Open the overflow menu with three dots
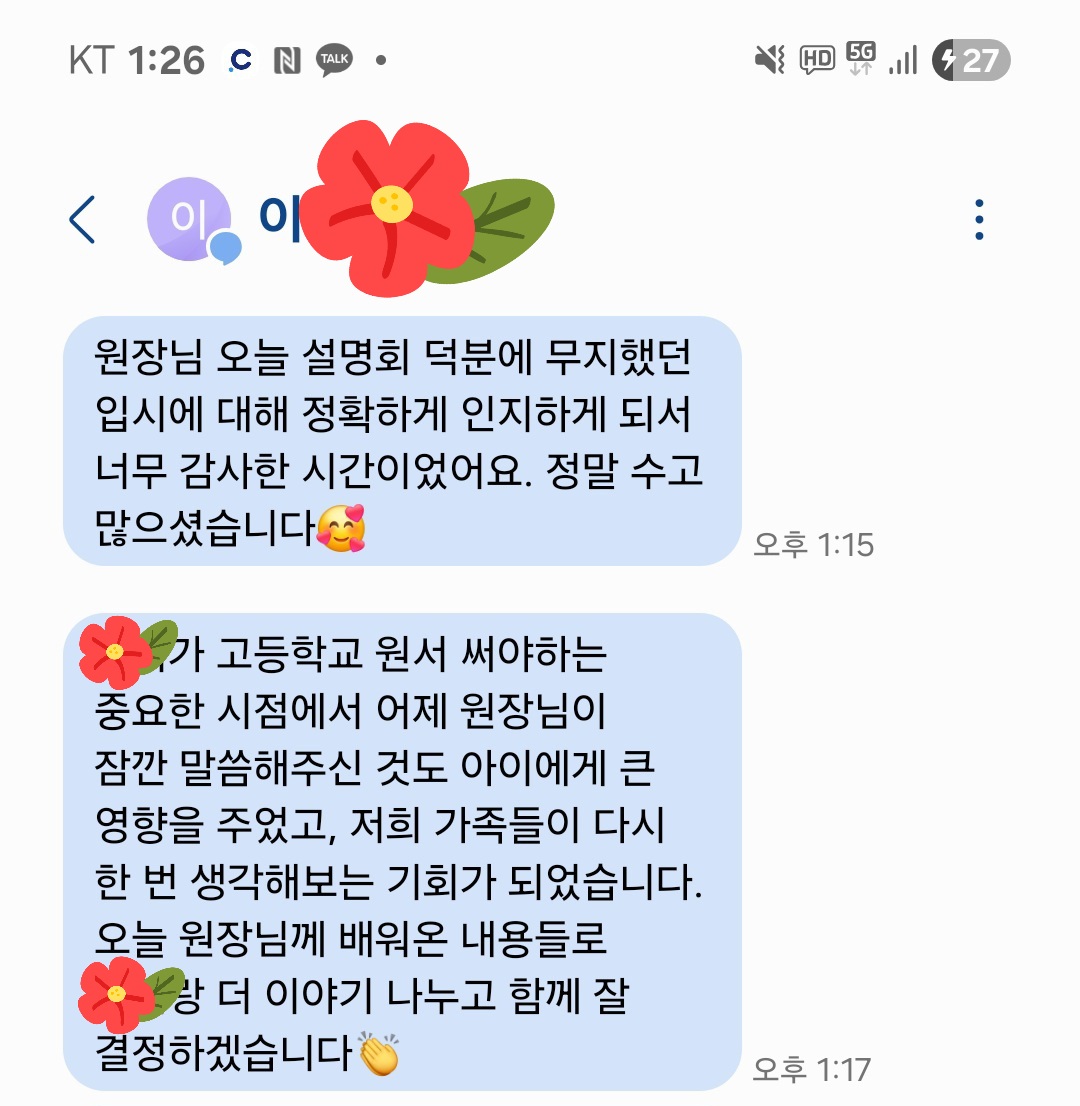Viewport: 1080px width, 1106px height. pos(979,220)
